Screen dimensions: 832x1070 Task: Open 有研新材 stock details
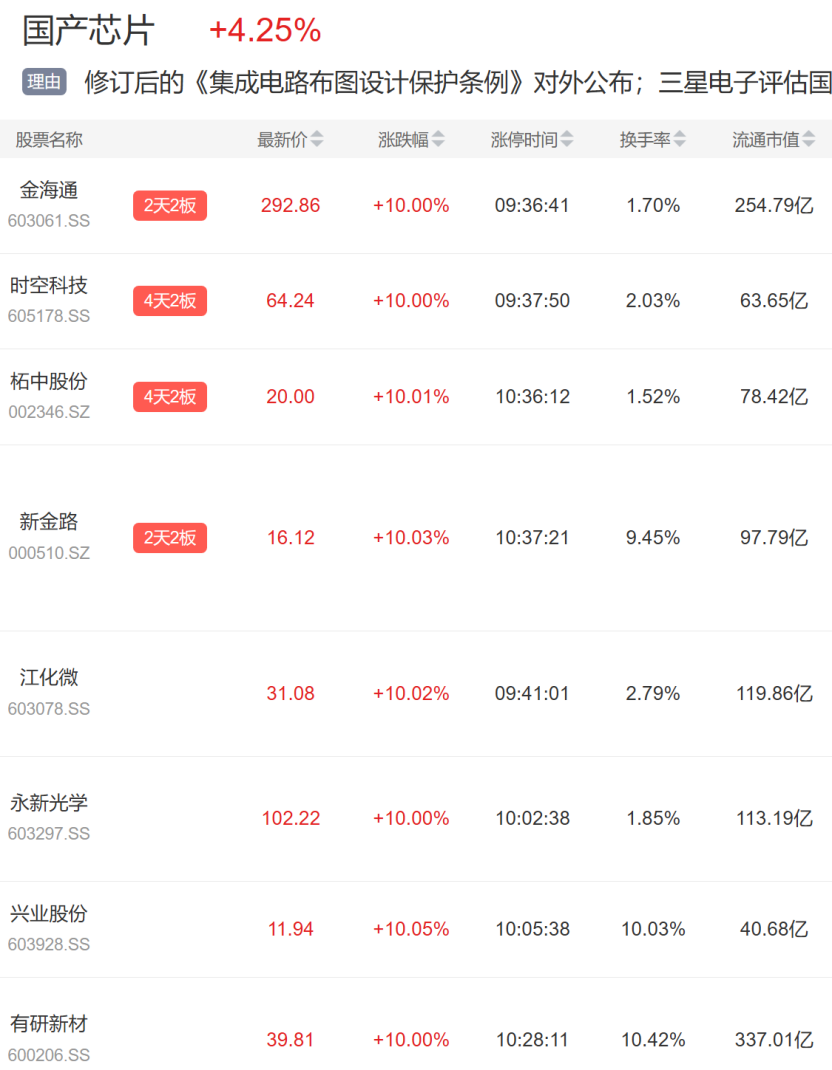coord(416,1024)
